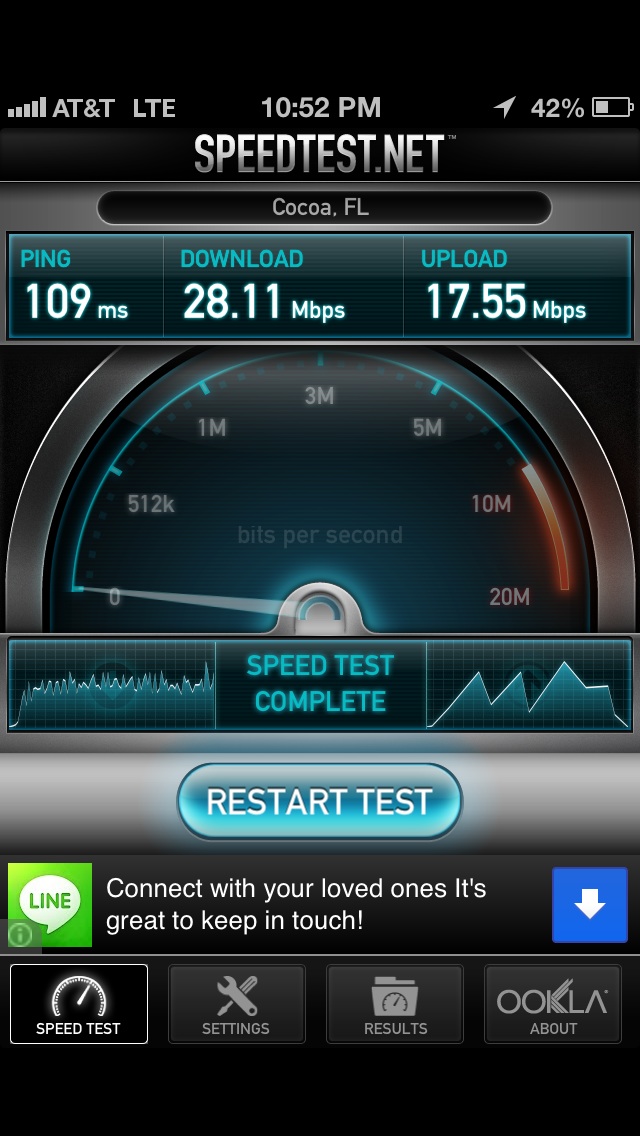Tap the Restart Test button

pos(319,802)
